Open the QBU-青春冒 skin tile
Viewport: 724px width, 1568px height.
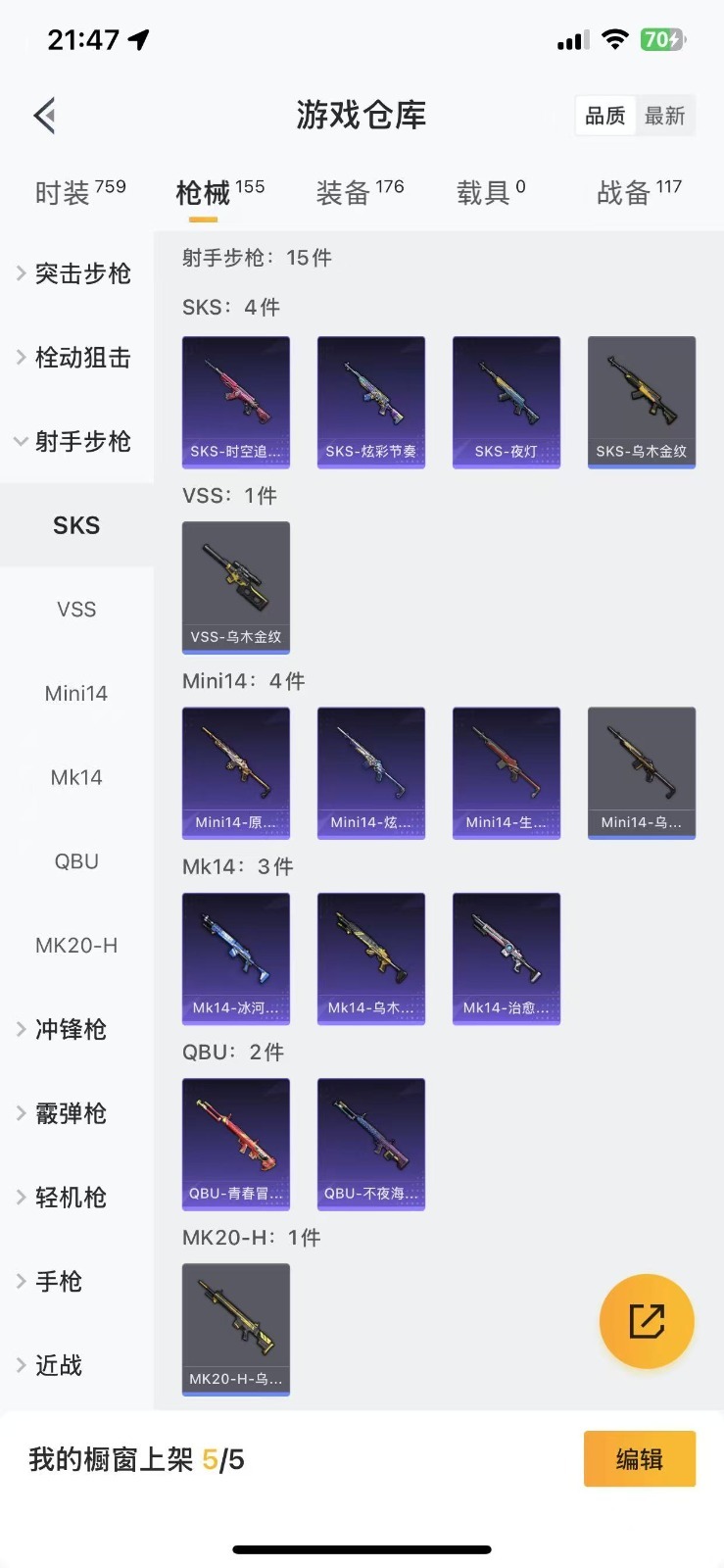[x=236, y=1144]
